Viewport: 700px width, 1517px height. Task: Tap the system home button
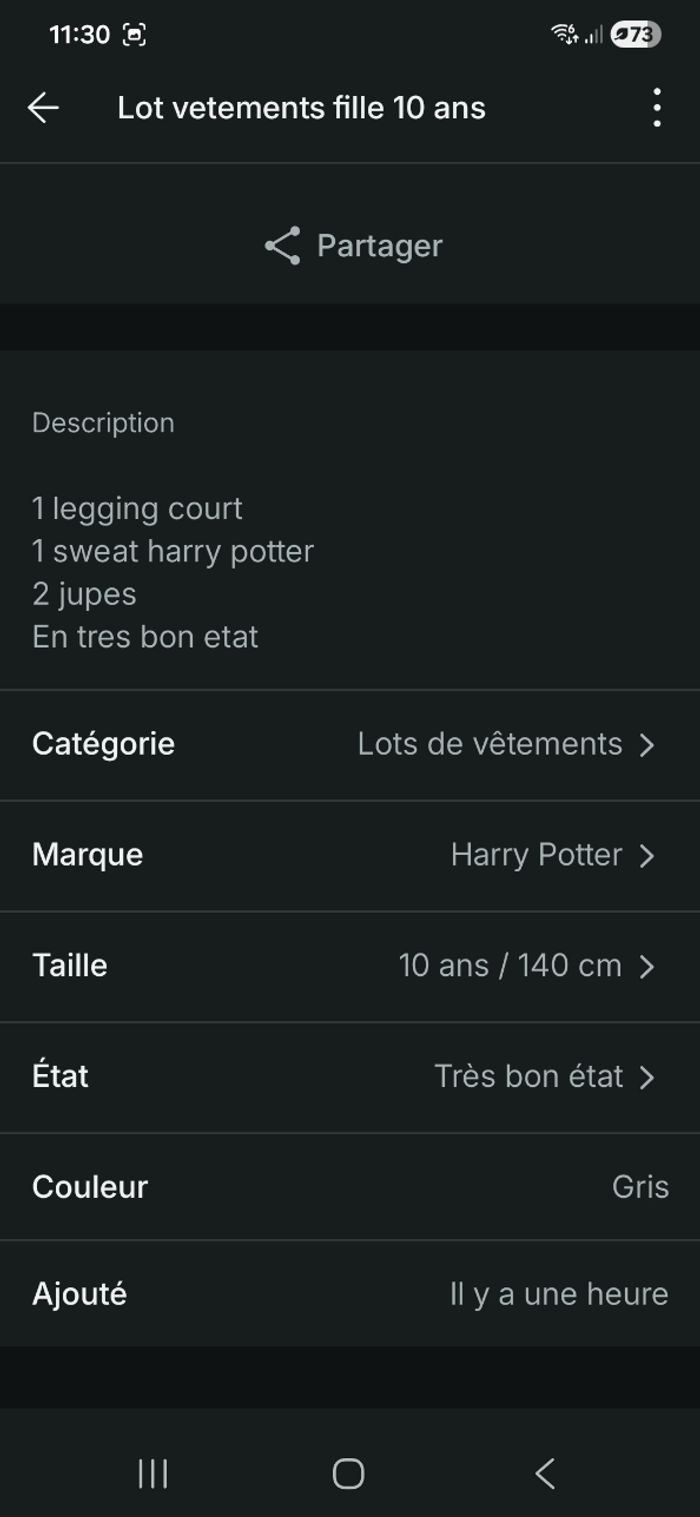348,1473
